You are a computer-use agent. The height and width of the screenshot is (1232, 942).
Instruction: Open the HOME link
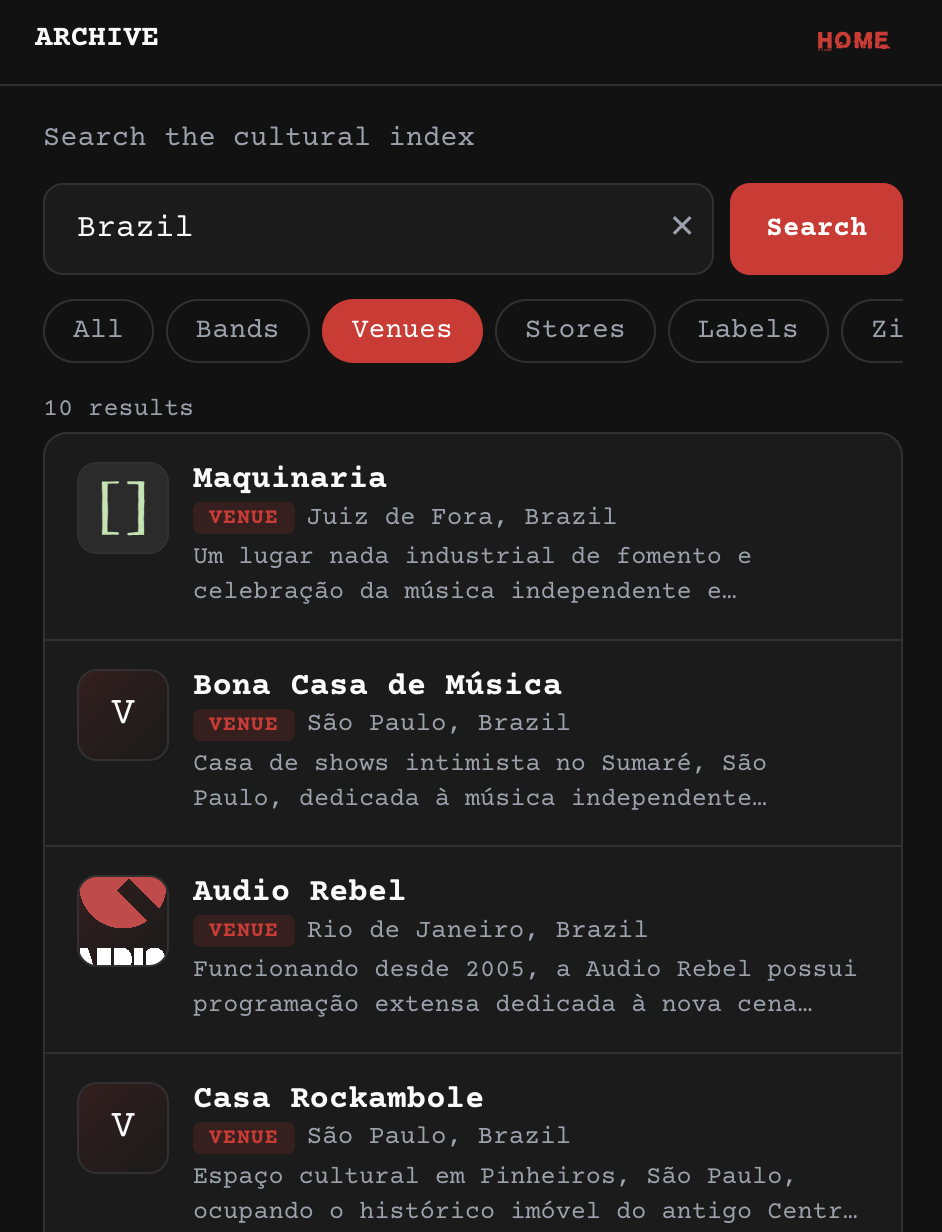pyautogui.click(x=853, y=40)
